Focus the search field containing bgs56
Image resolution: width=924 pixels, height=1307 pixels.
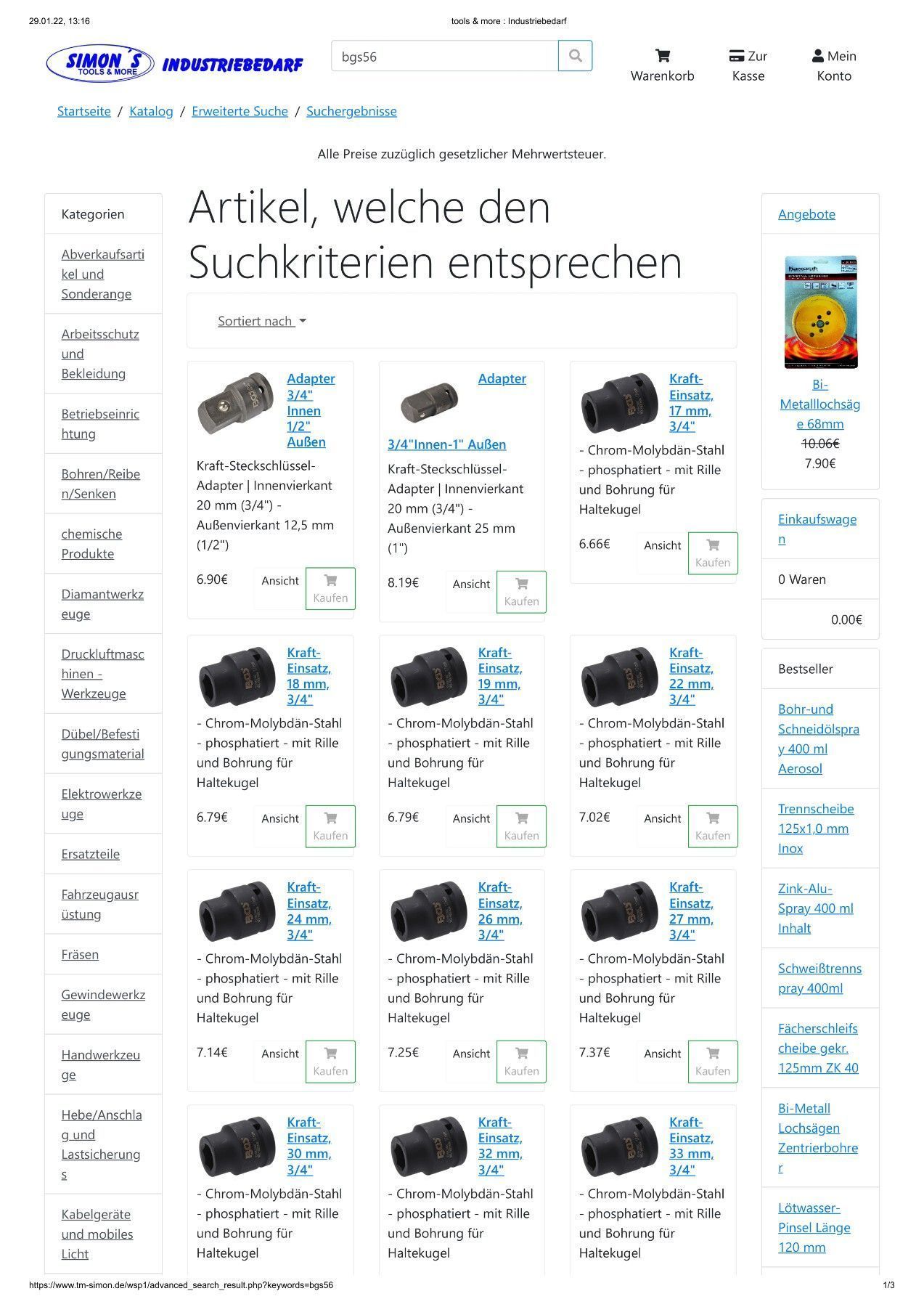(444, 56)
